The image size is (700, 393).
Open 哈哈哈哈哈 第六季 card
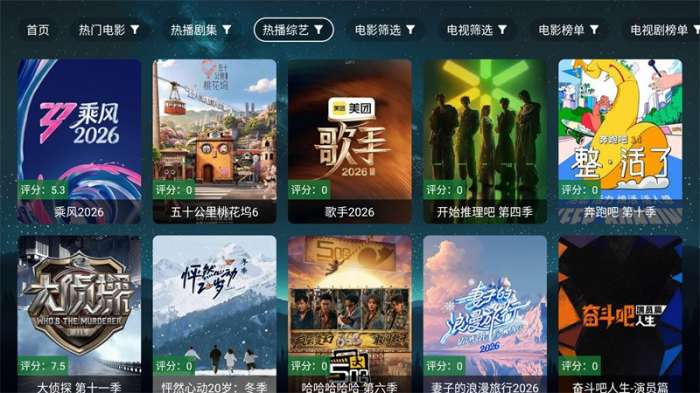pyautogui.click(x=350, y=314)
